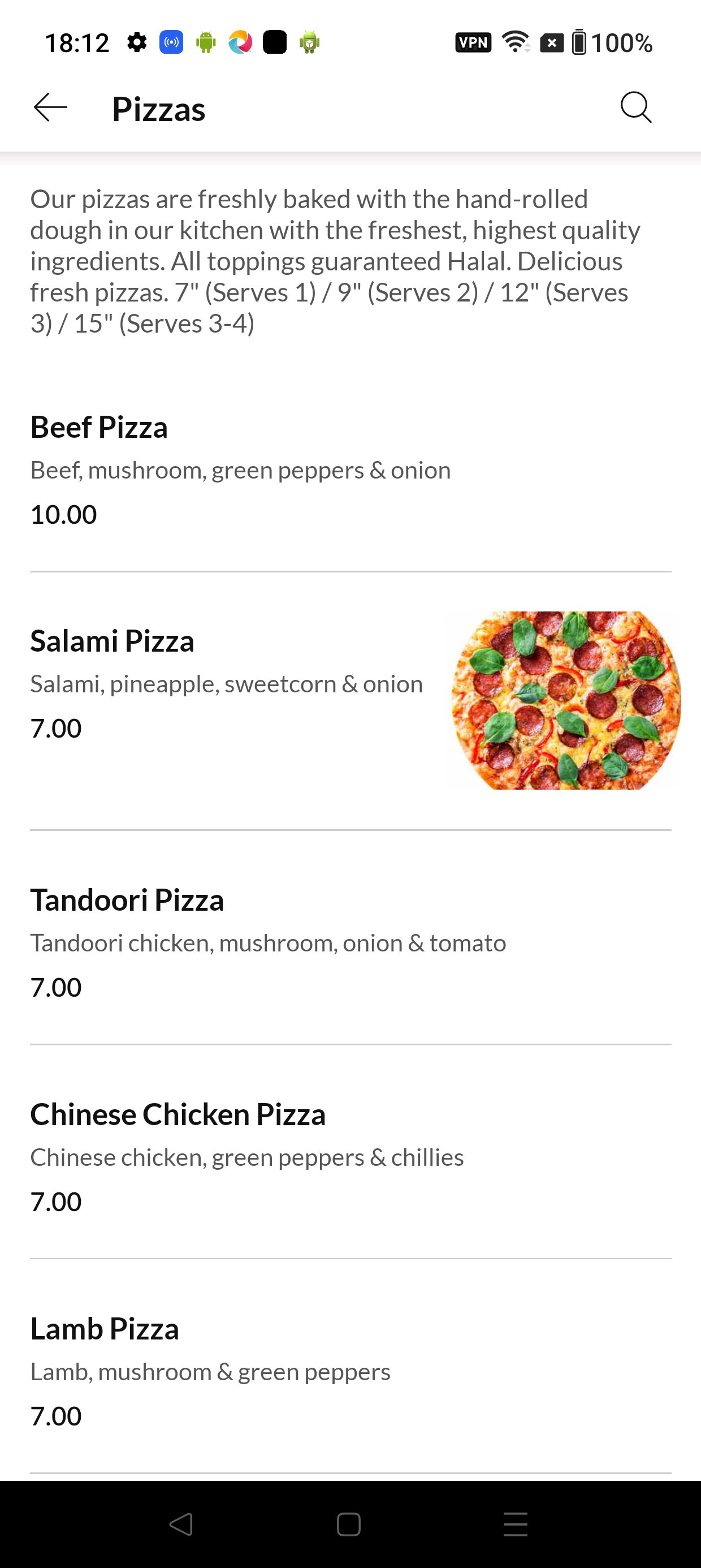
Task: Open the Salami Pizza item
Action: [x=112, y=641]
